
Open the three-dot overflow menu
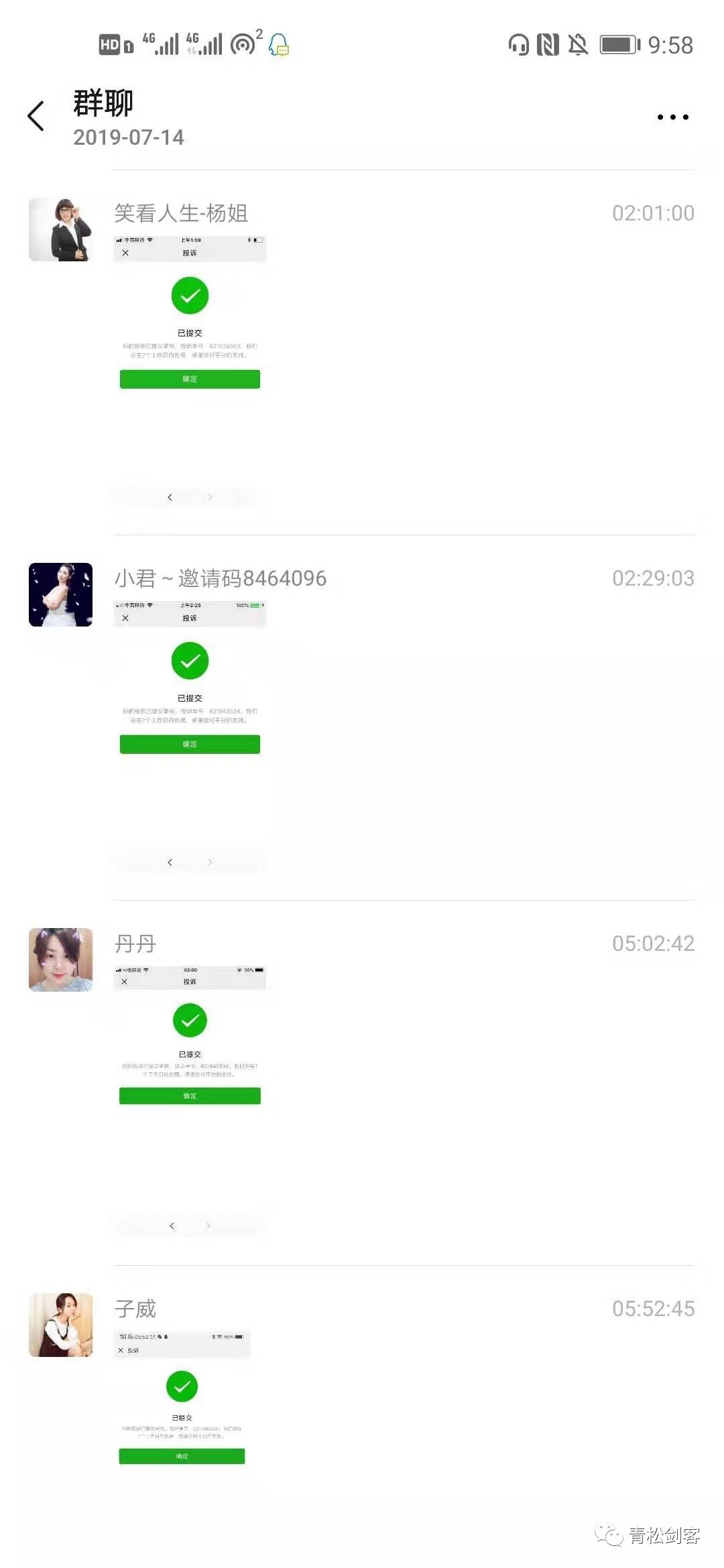672,117
